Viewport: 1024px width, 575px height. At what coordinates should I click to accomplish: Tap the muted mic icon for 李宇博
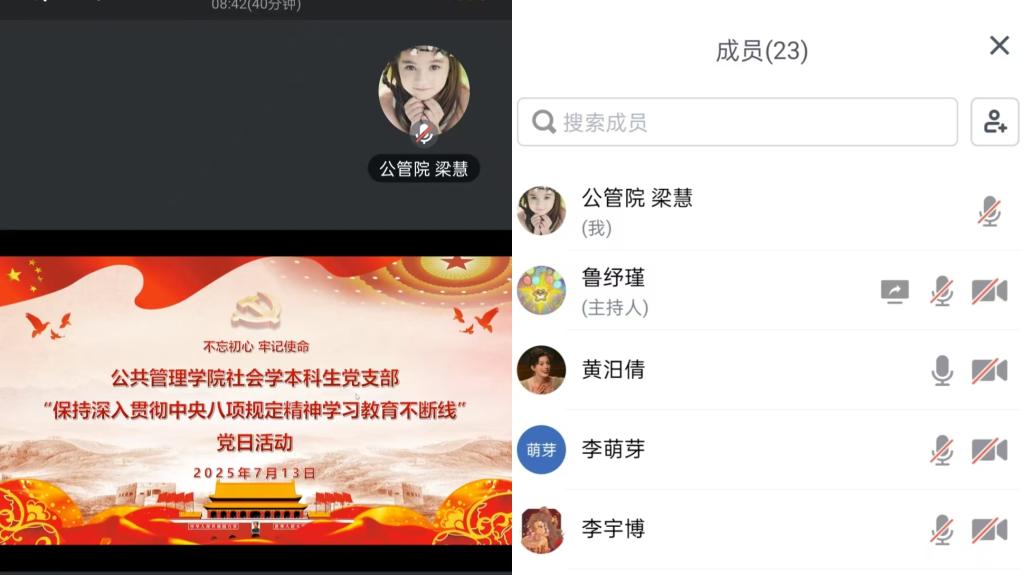(941, 529)
